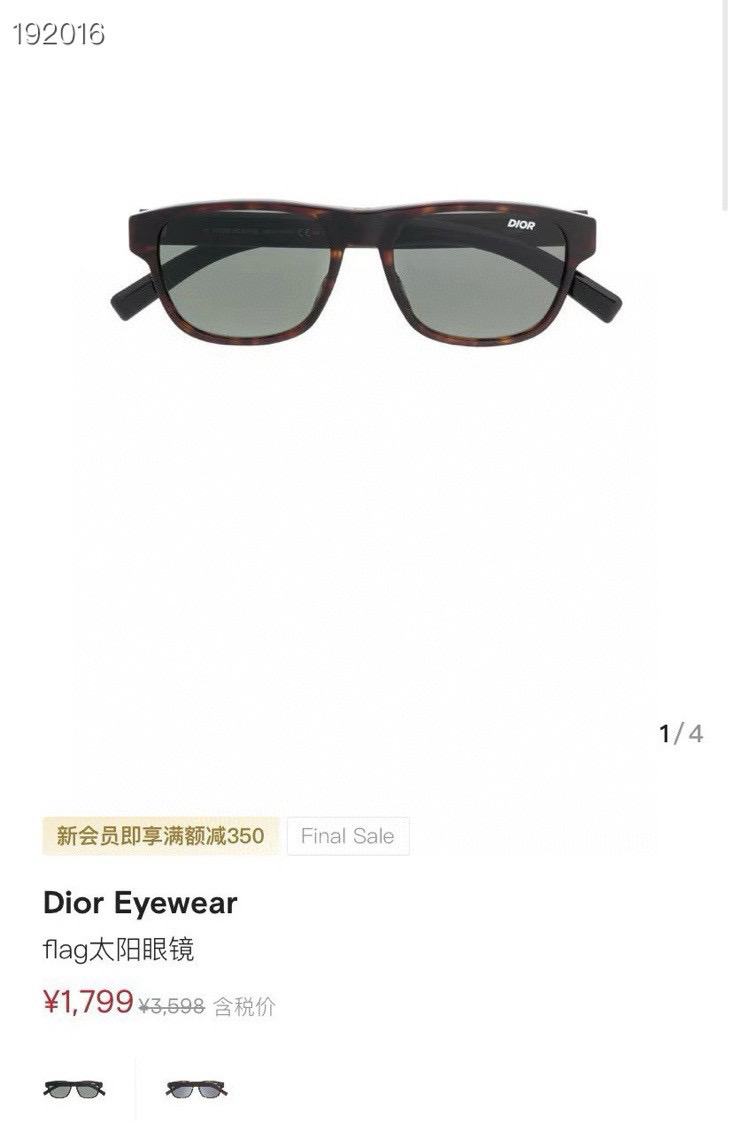Viewport: 733px width, 1125px height.
Task: Select the blue-lens sunglasses color variant
Action: (x=196, y=1089)
